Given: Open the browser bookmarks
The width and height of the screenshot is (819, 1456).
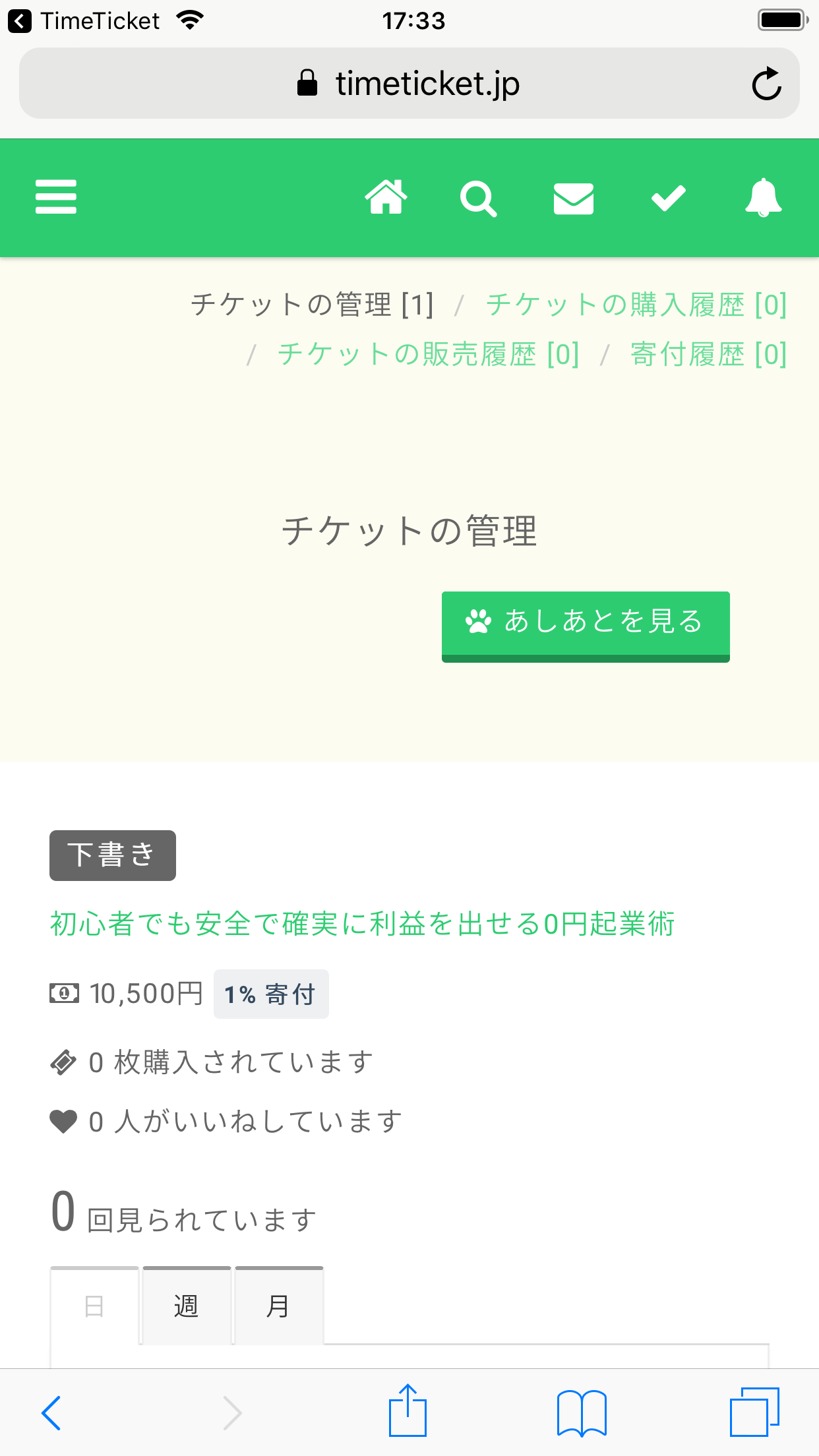Looking at the screenshot, I should pos(581,1412).
